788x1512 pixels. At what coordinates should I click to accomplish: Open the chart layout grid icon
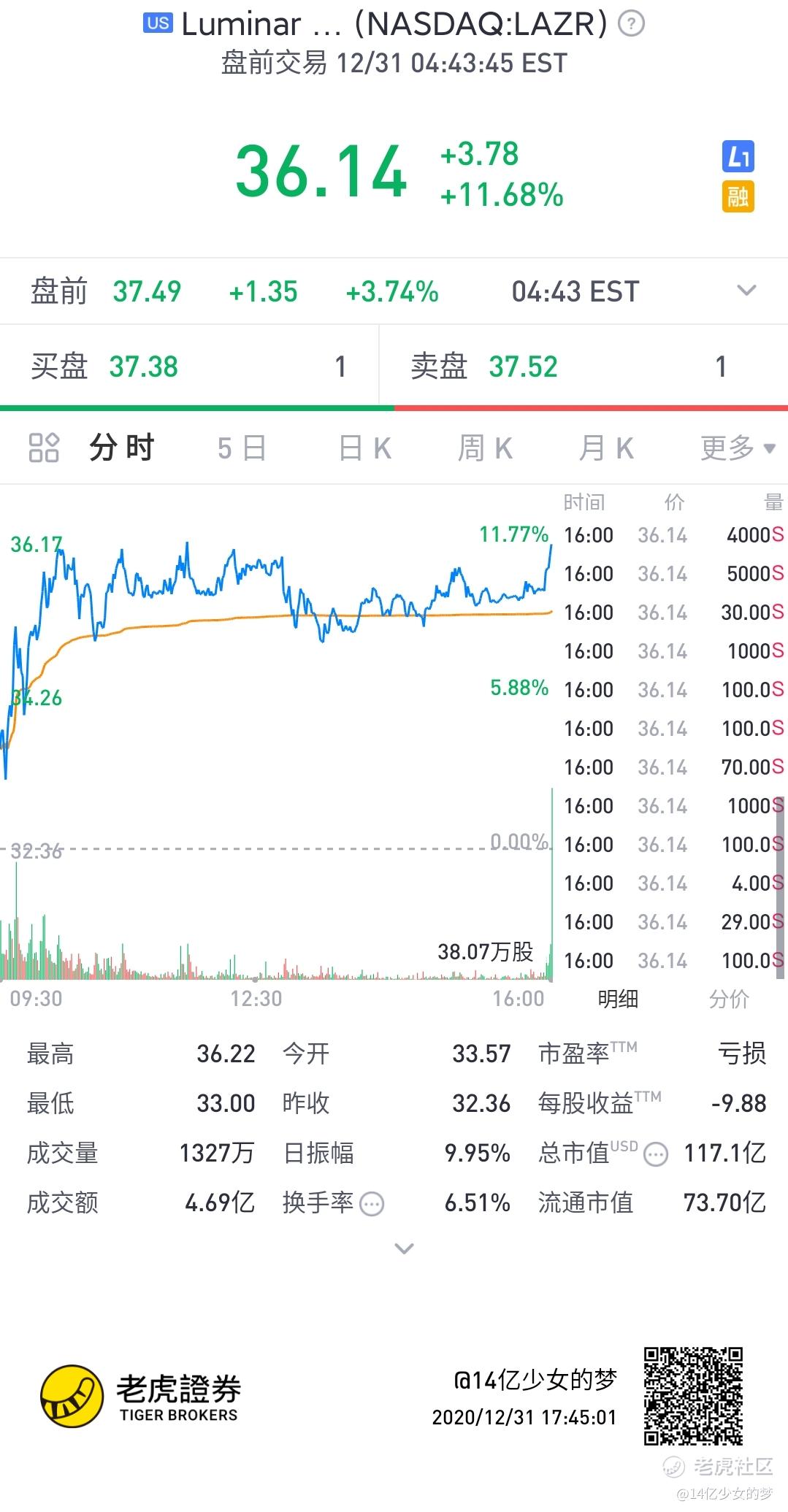click(44, 448)
